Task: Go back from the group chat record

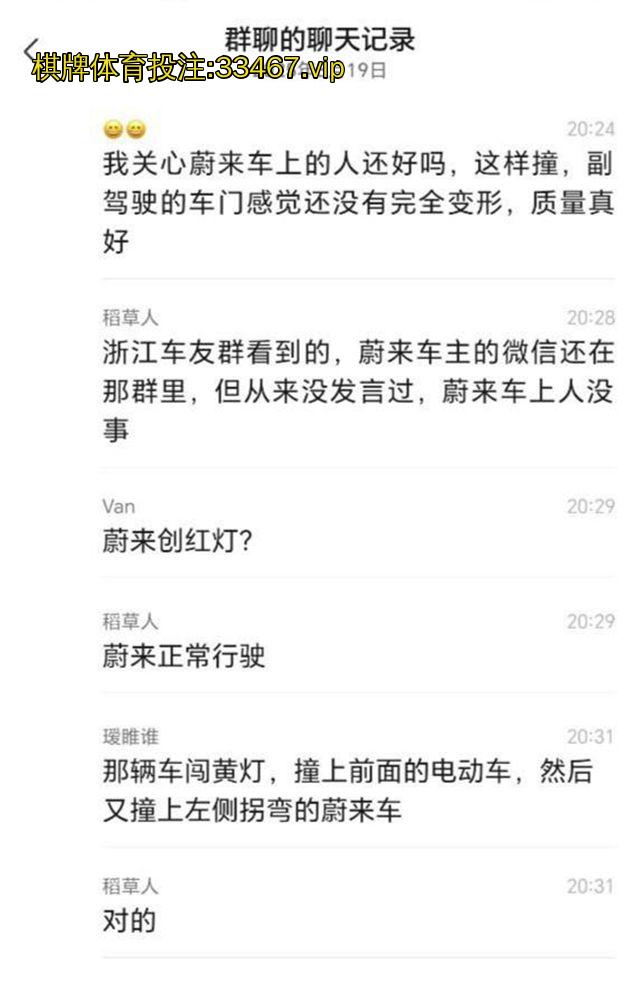Action: click(30, 50)
